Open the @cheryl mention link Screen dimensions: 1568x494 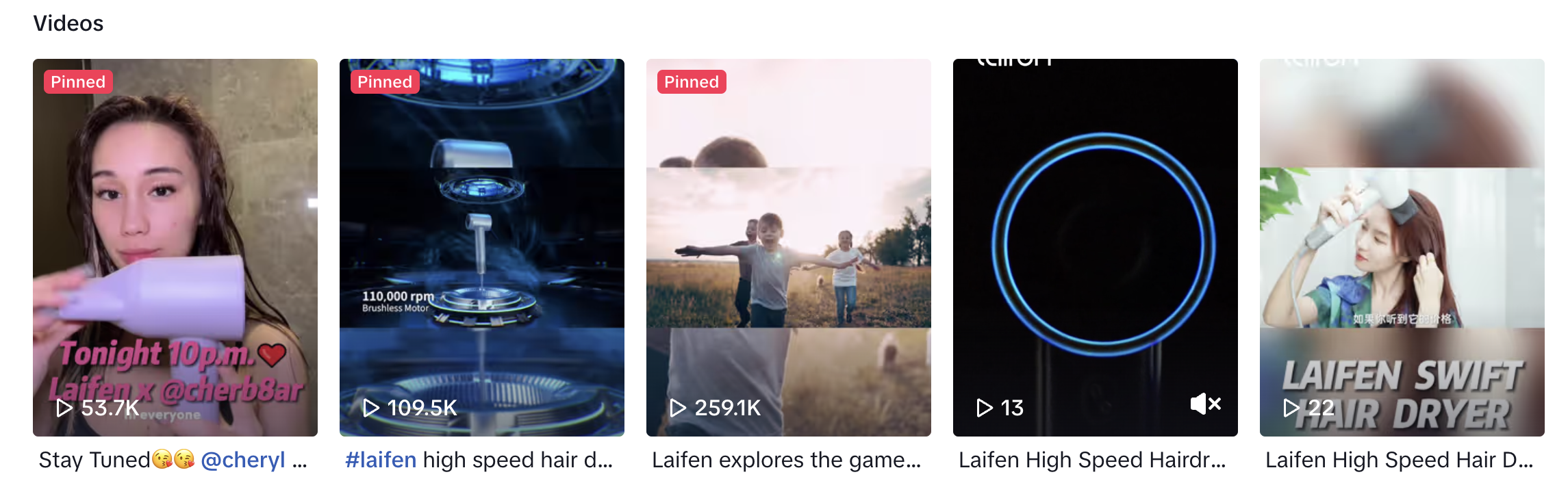coord(243,460)
